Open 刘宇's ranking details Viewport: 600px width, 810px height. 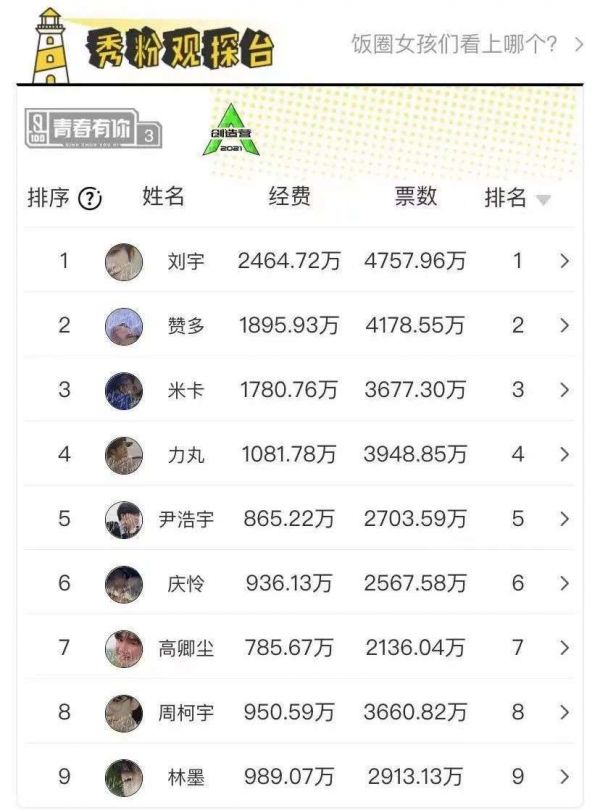click(563, 261)
